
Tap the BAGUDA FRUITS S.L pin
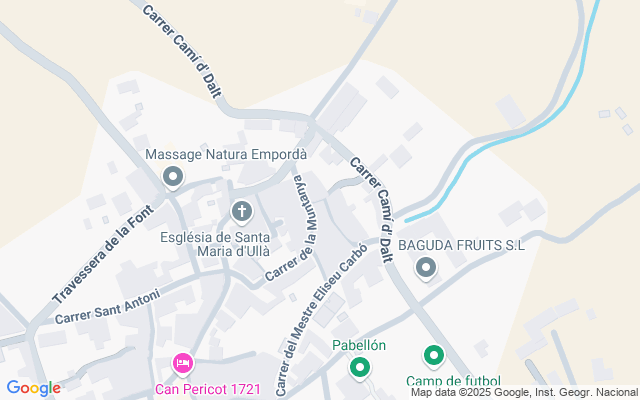(x=426, y=267)
